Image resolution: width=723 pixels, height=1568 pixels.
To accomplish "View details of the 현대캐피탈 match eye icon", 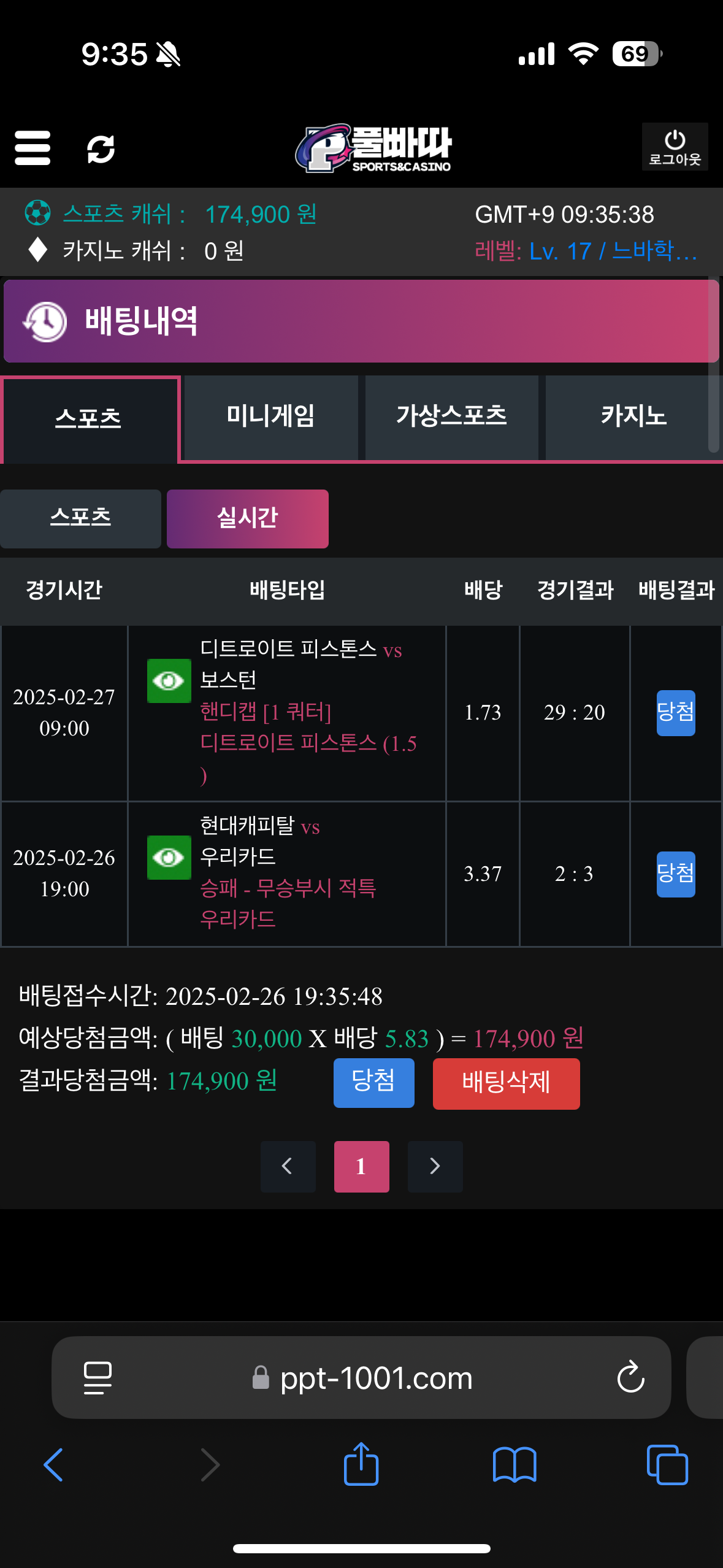I will click(169, 857).
